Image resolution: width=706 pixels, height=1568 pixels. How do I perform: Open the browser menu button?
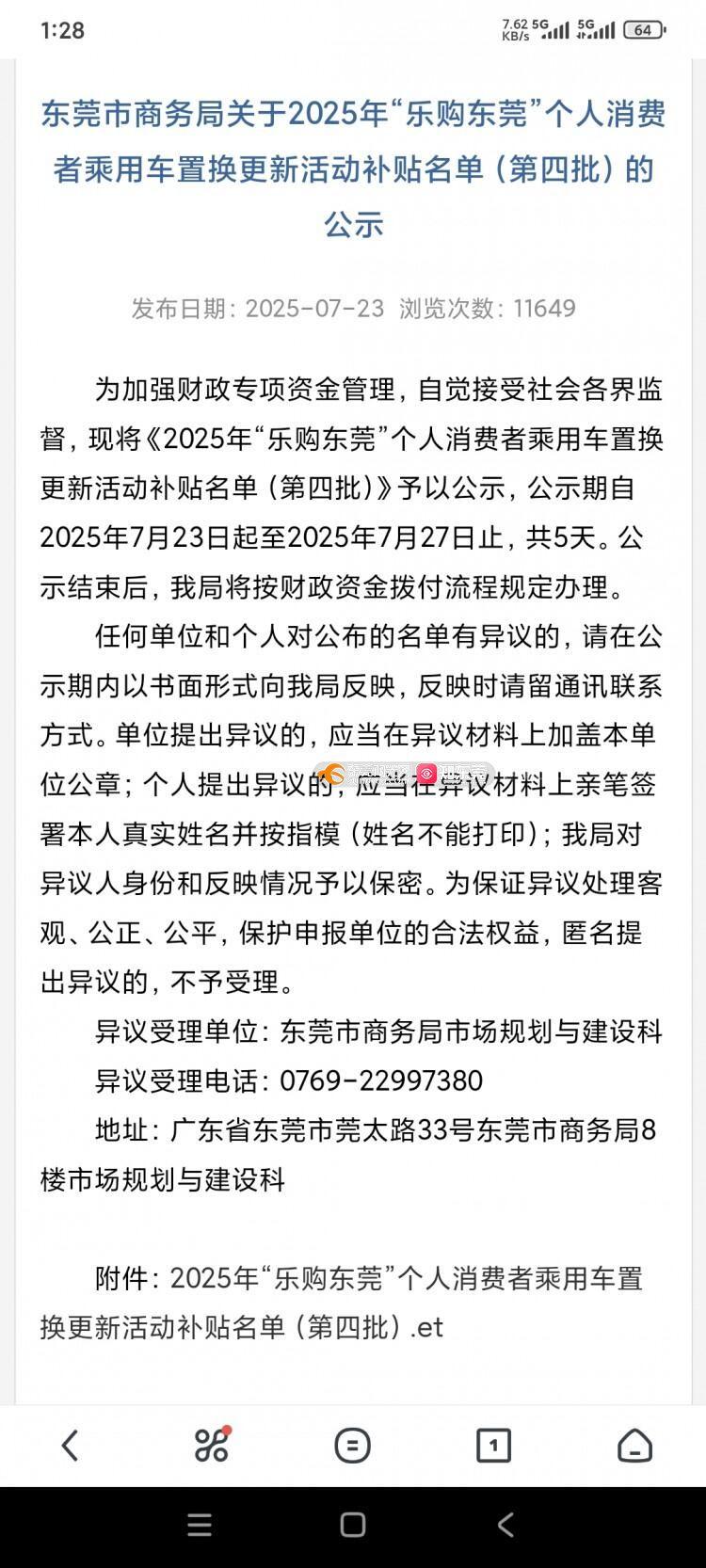coord(352,1445)
